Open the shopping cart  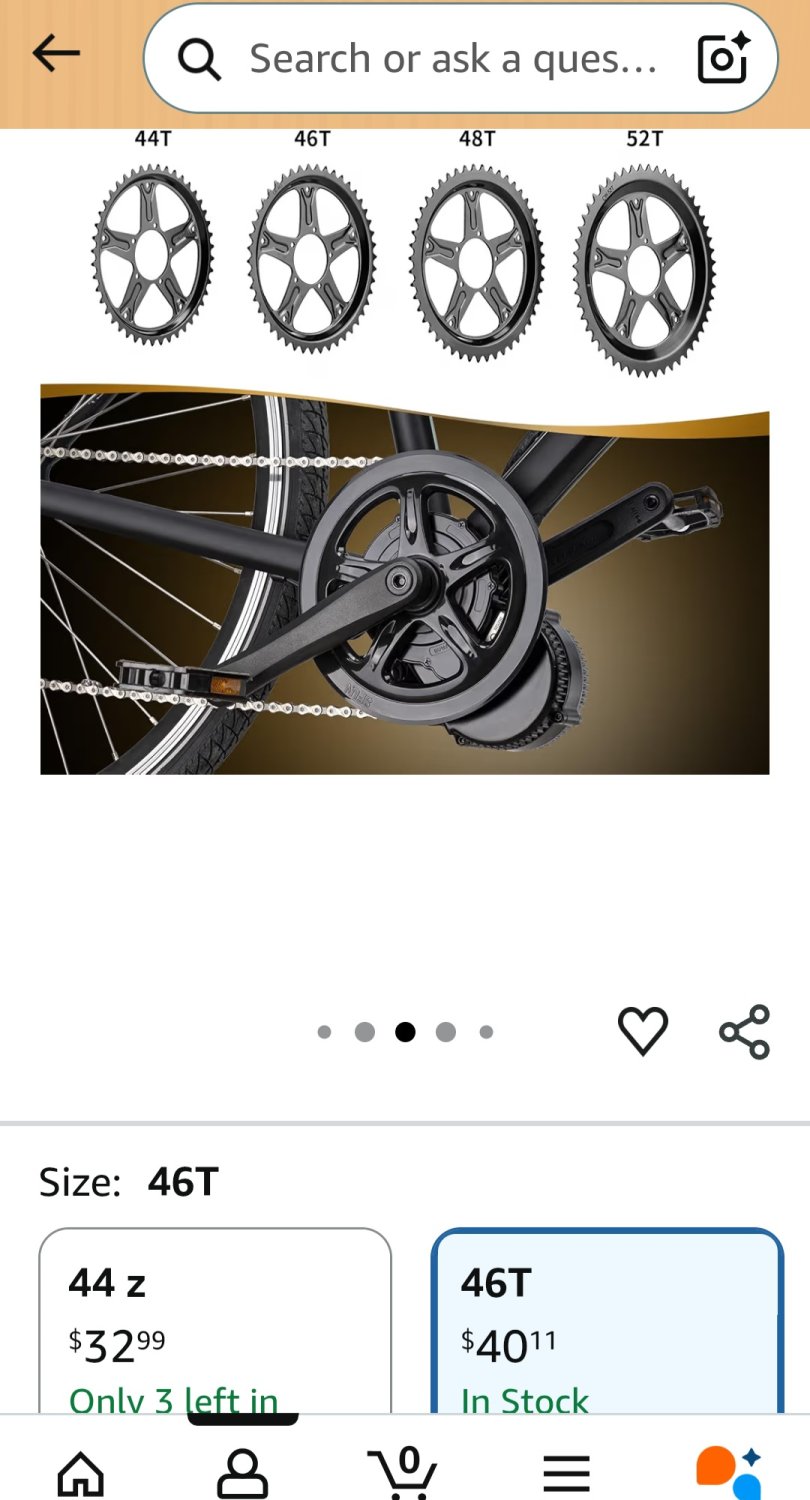402,1472
